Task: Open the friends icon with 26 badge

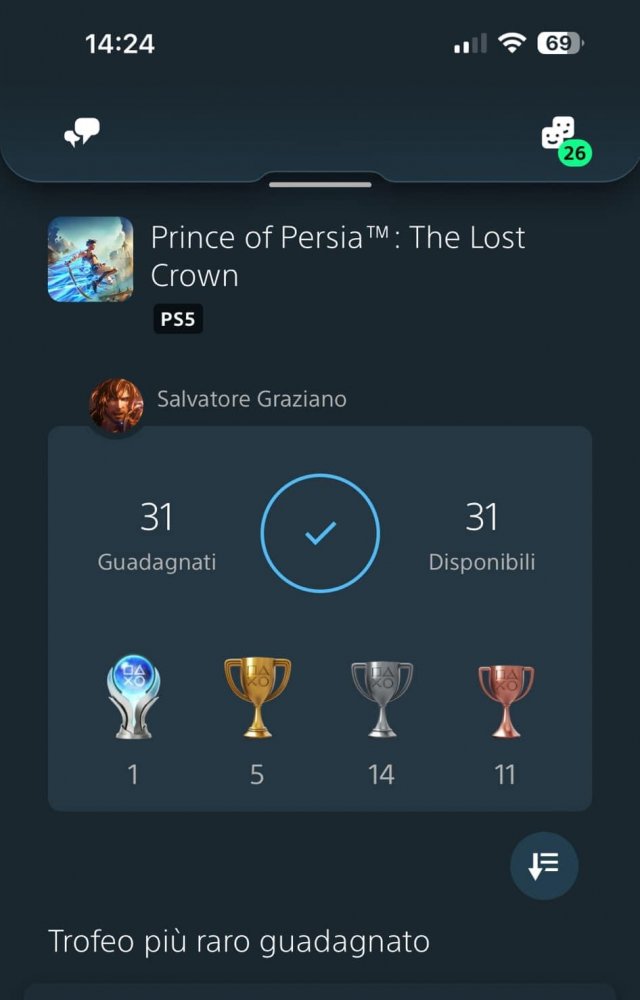Action: [560, 134]
